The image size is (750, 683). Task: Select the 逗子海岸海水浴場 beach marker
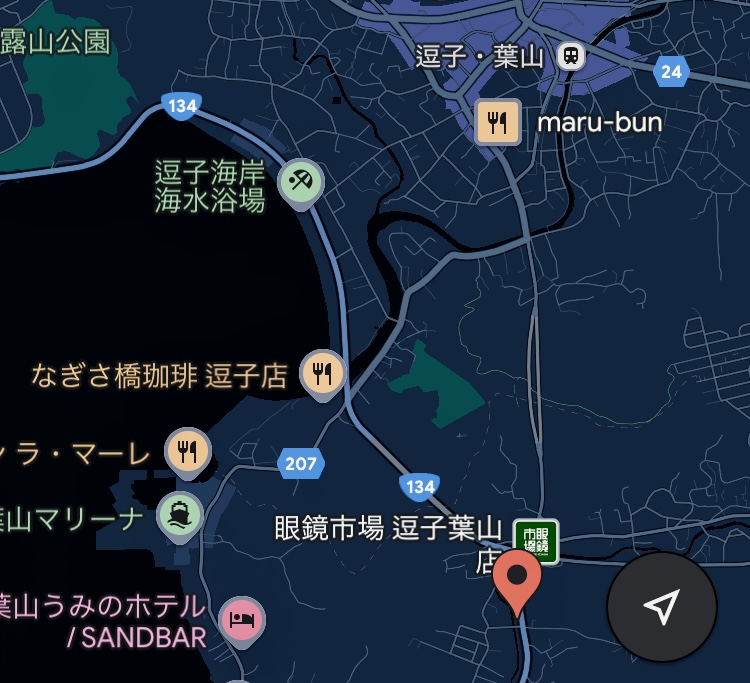click(x=300, y=181)
